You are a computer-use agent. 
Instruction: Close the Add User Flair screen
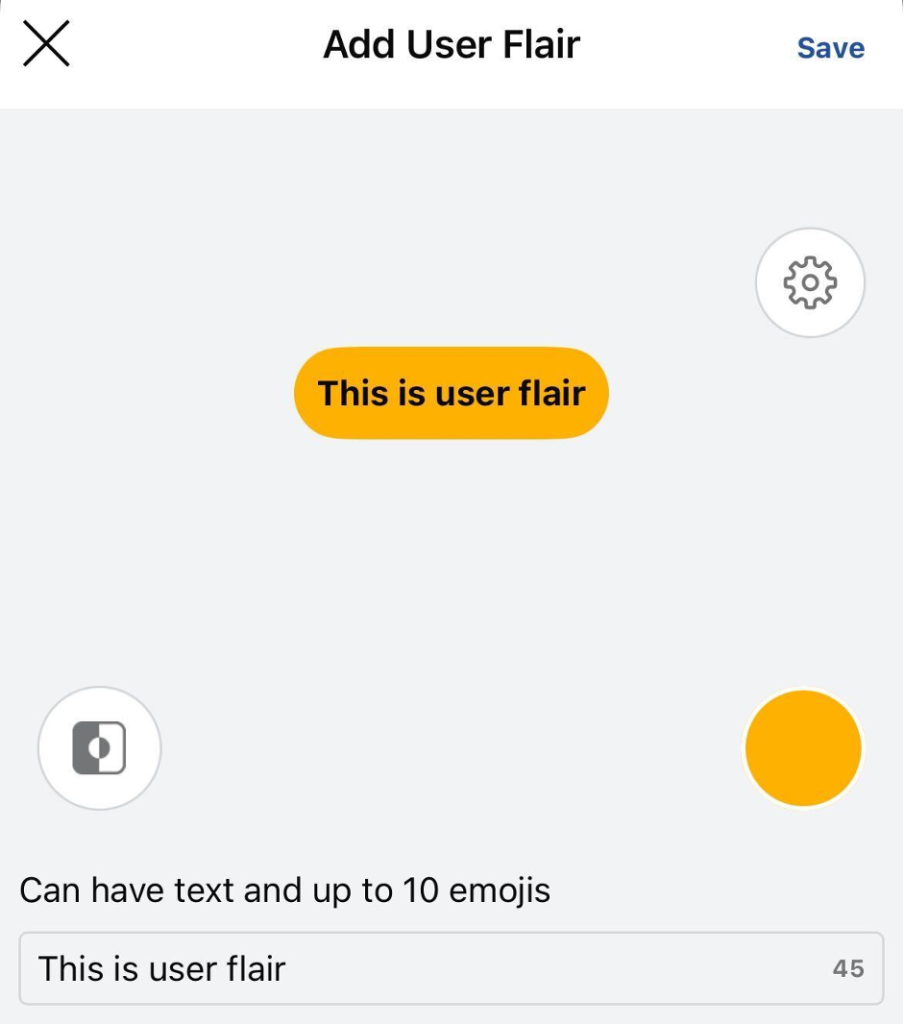(x=46, y=45)
